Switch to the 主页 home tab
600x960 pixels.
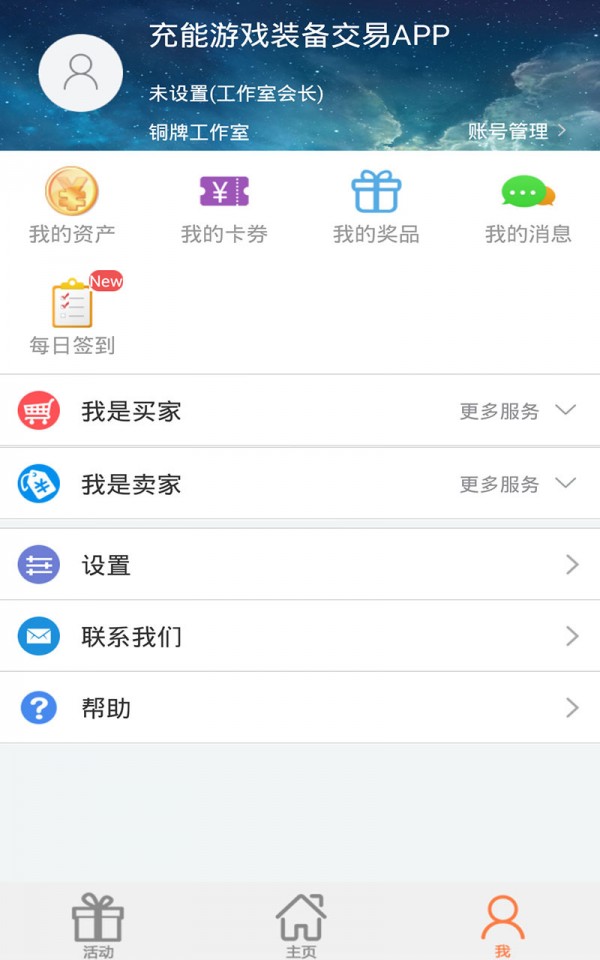(x=300, y=924)
